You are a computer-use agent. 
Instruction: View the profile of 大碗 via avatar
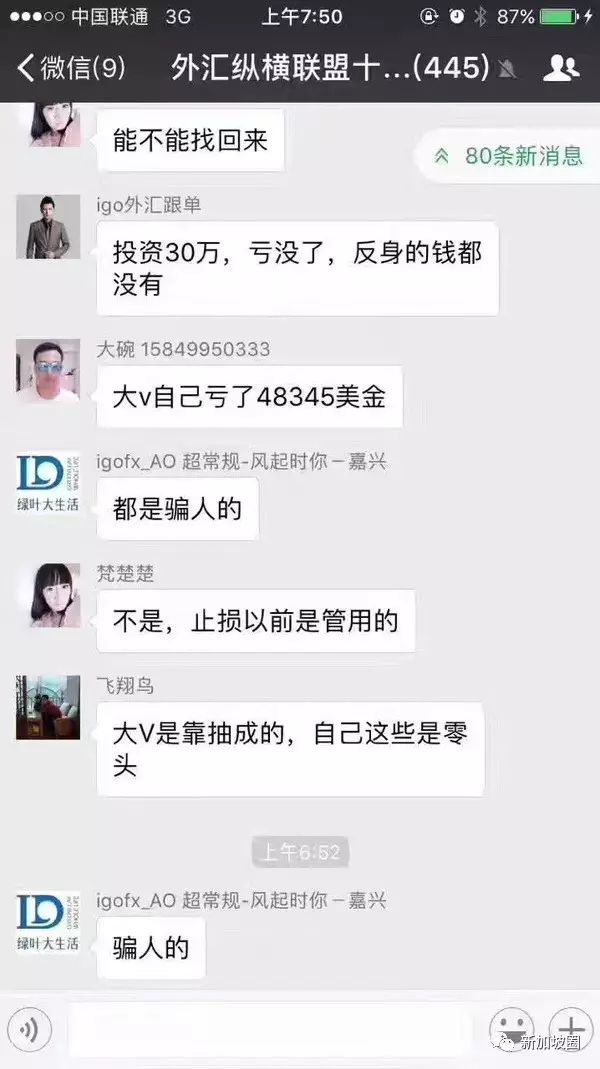47,371
